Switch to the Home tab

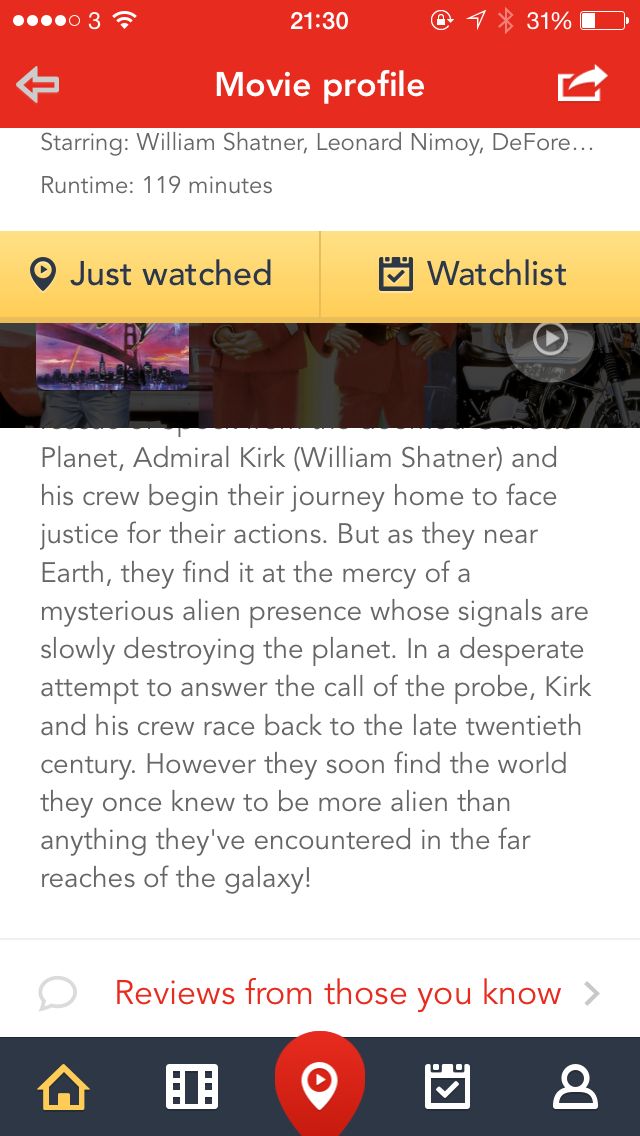(x=63, y=1087)
